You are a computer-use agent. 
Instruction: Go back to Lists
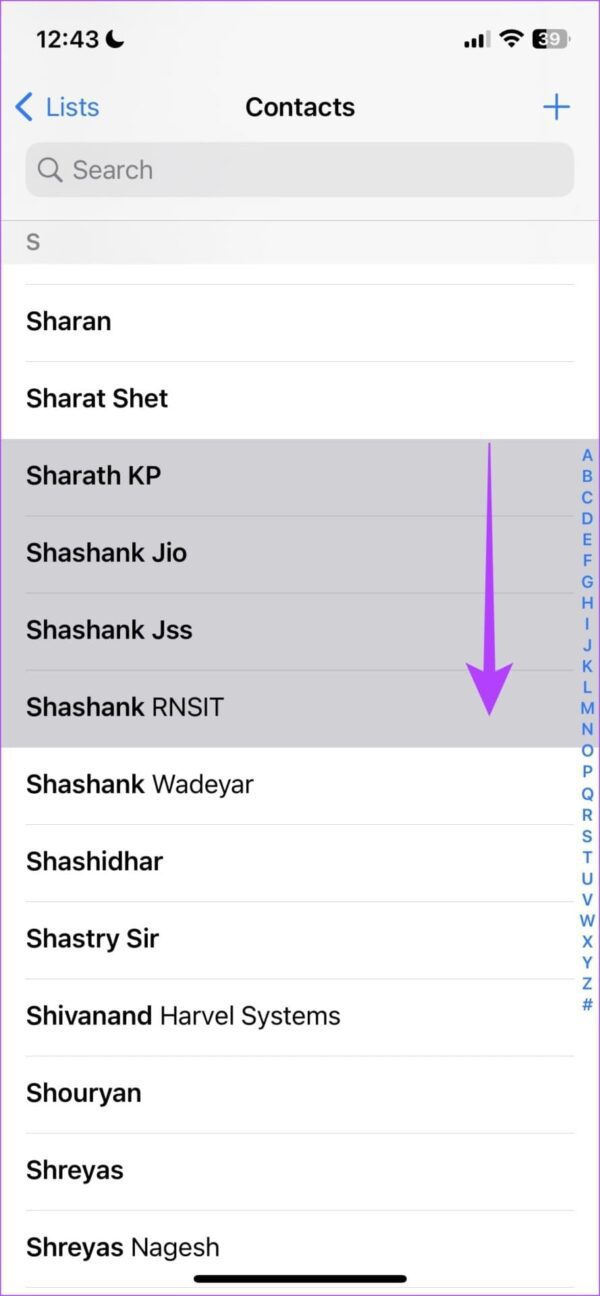click(58, 107)
